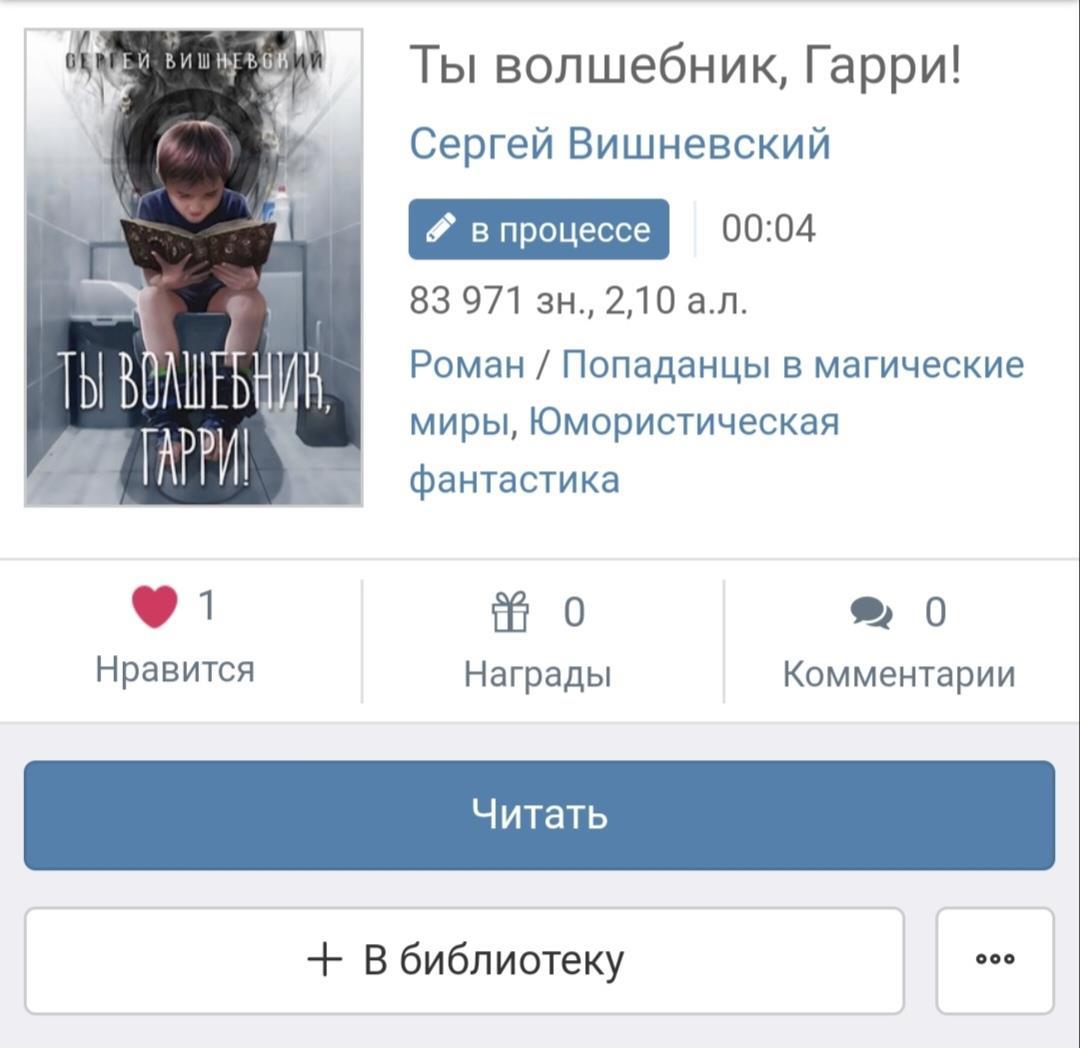
Task: Open the three-dot more options menu
Action: click(994, 960)
